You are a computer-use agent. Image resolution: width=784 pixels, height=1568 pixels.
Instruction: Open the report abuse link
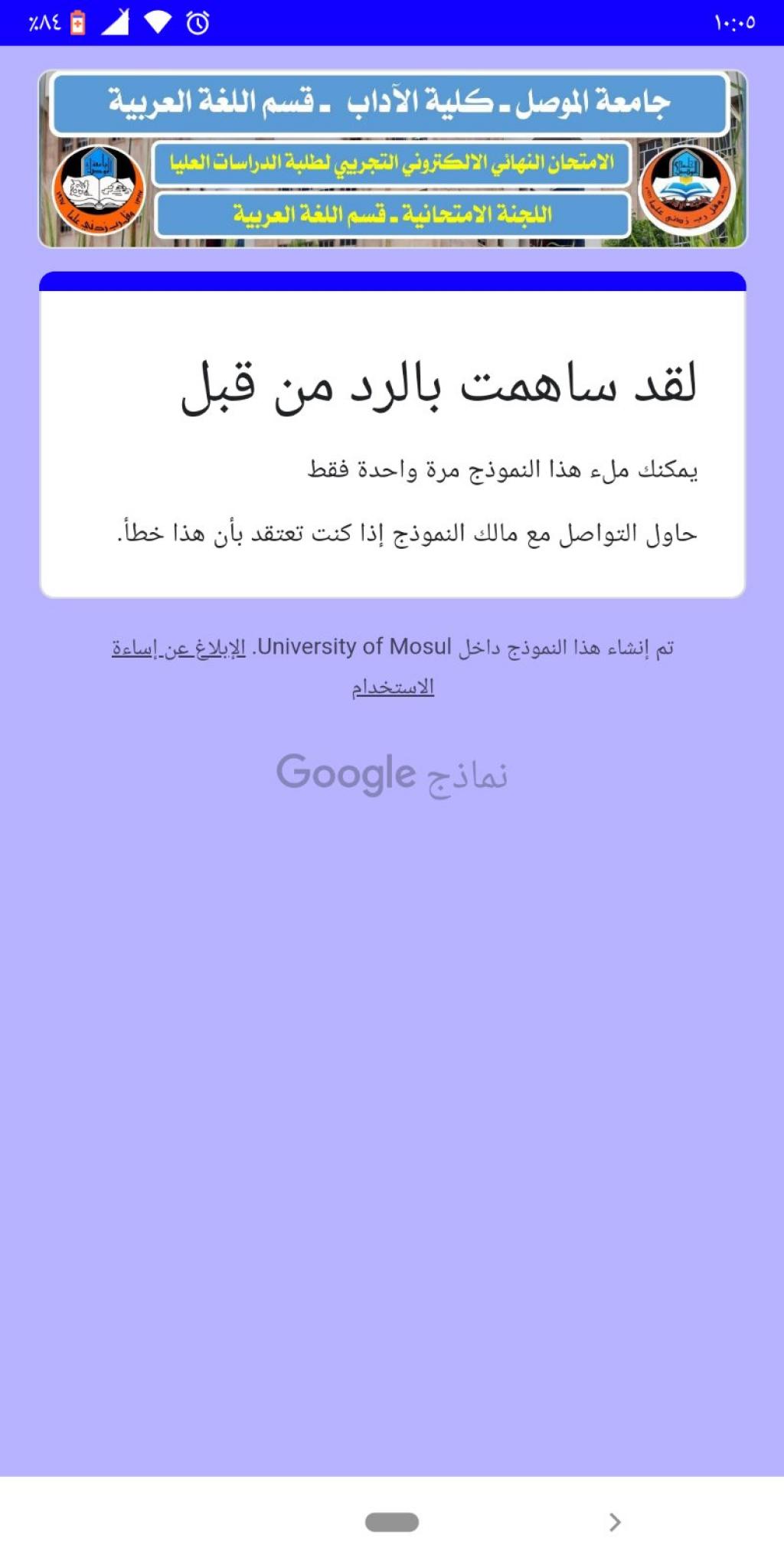click(179, 648)
